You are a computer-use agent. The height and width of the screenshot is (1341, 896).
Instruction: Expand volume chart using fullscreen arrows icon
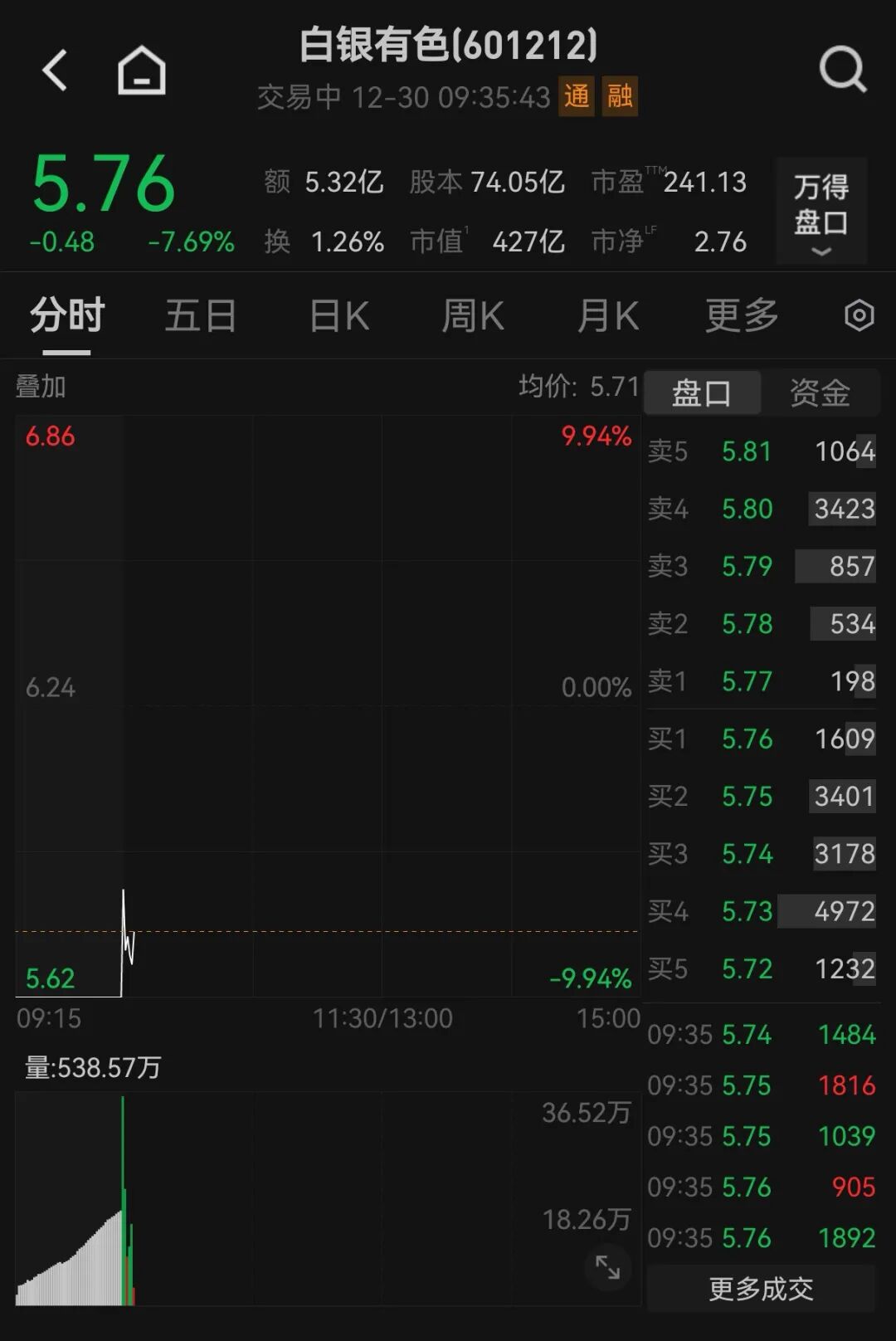(x=608, y=1268)
